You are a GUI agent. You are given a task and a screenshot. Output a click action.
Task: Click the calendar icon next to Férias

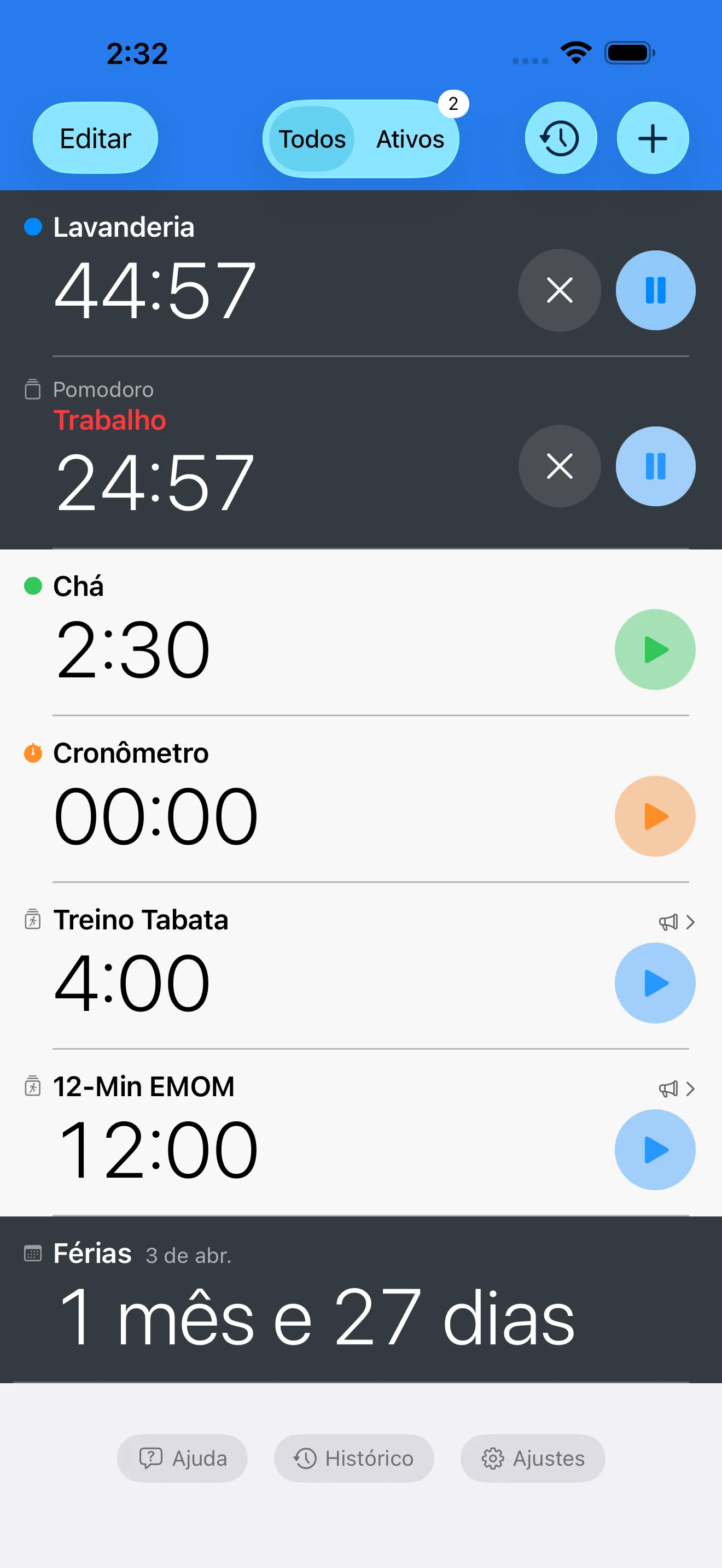32,1254
